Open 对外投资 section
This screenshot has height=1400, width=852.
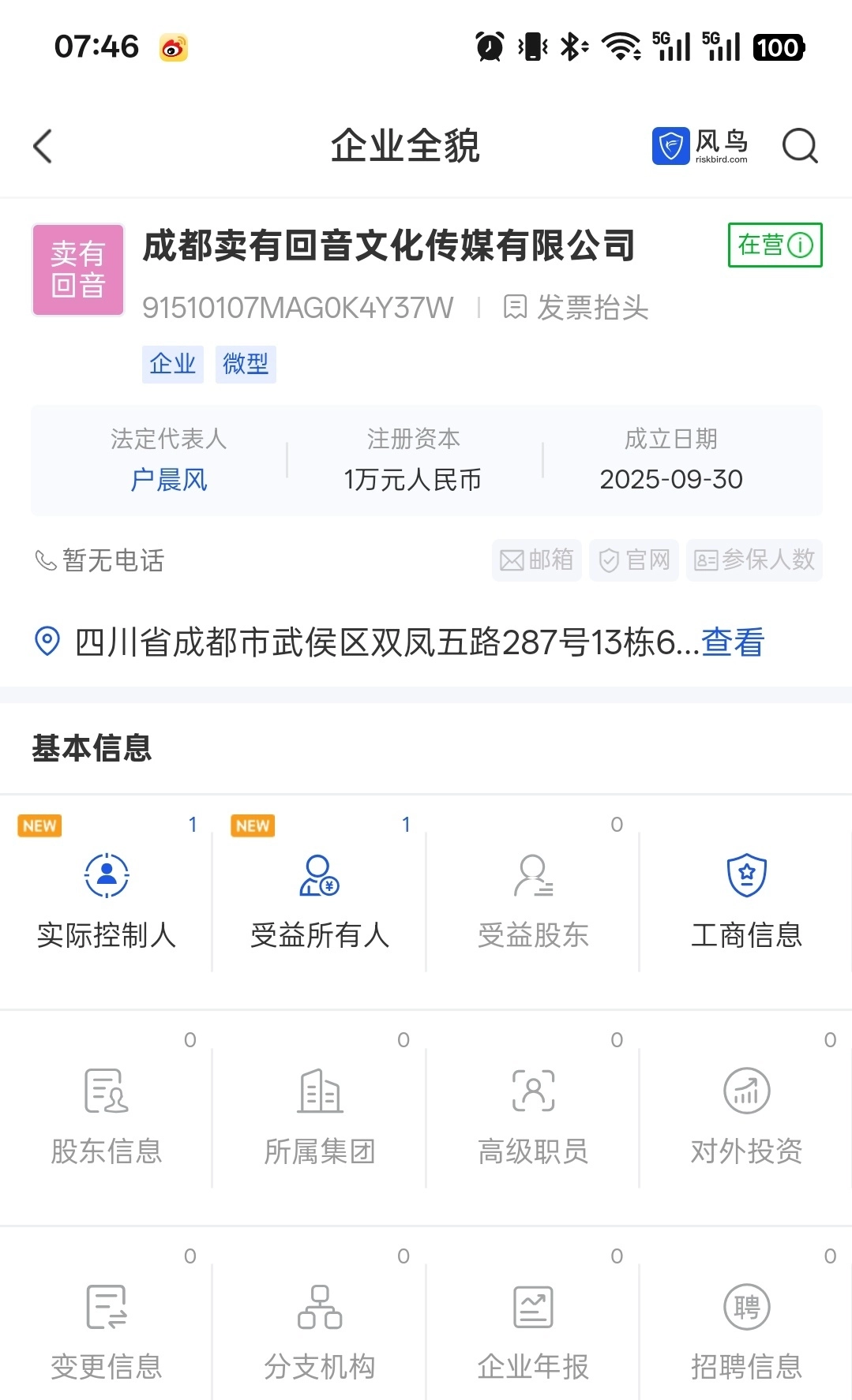click(746, 1115)
